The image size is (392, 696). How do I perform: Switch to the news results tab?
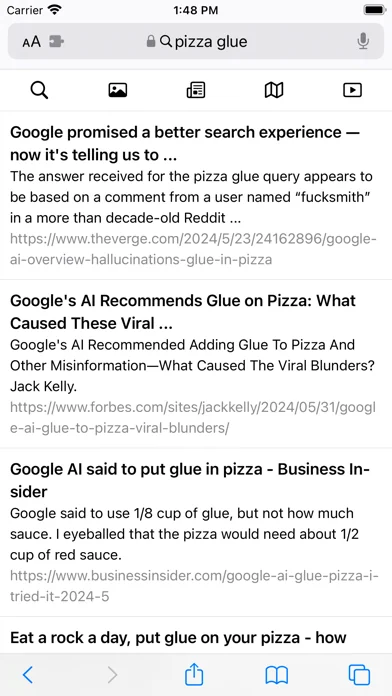pyautogui.click(x=196, y=90)
